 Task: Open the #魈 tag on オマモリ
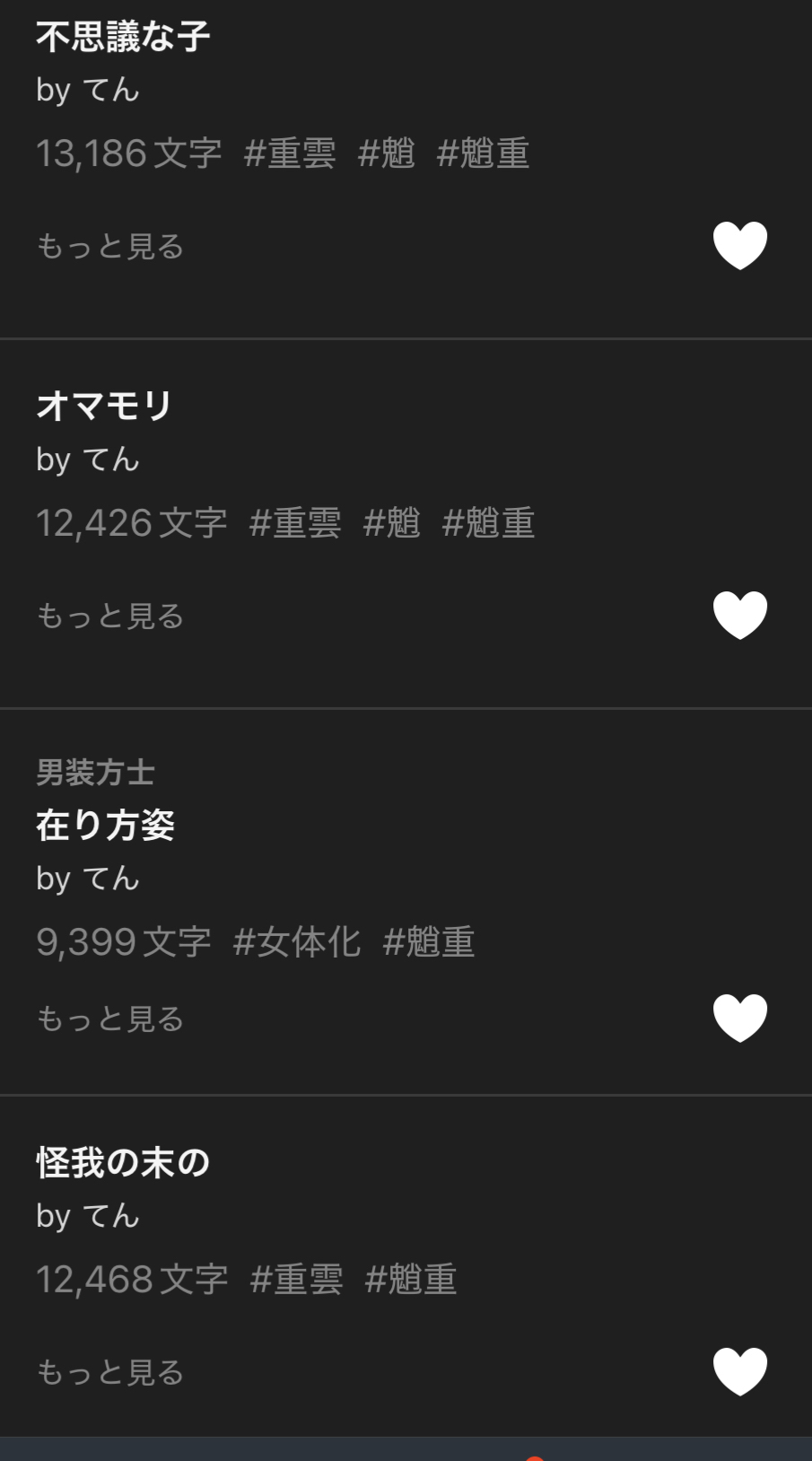pyautogui.click(x=391, y=523)
